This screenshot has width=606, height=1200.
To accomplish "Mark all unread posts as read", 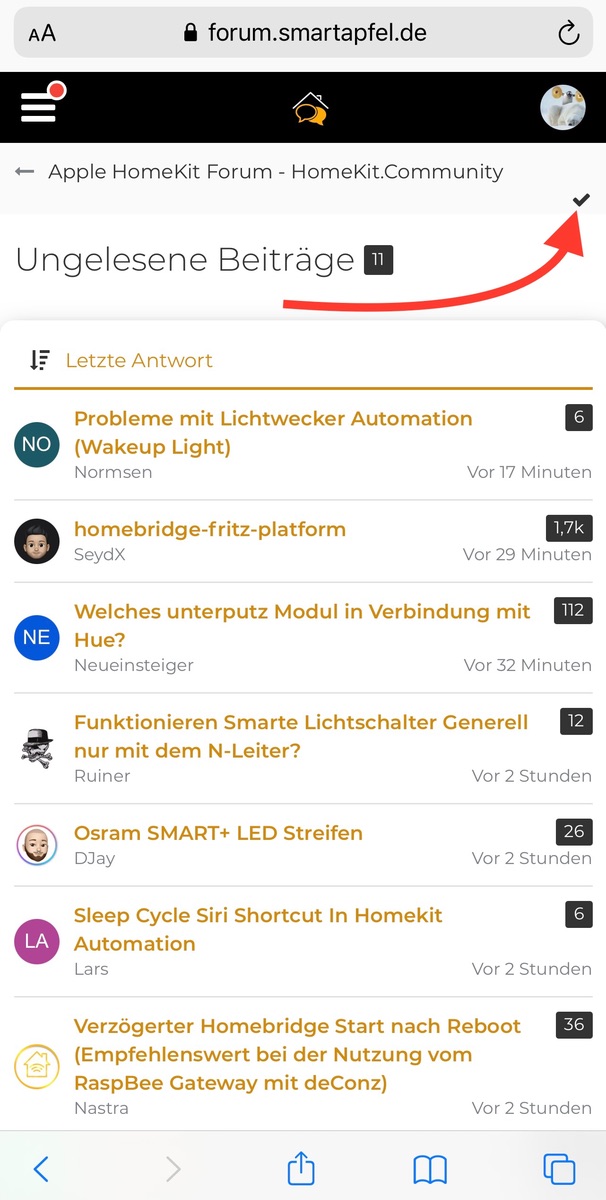I will pos(581,200).
